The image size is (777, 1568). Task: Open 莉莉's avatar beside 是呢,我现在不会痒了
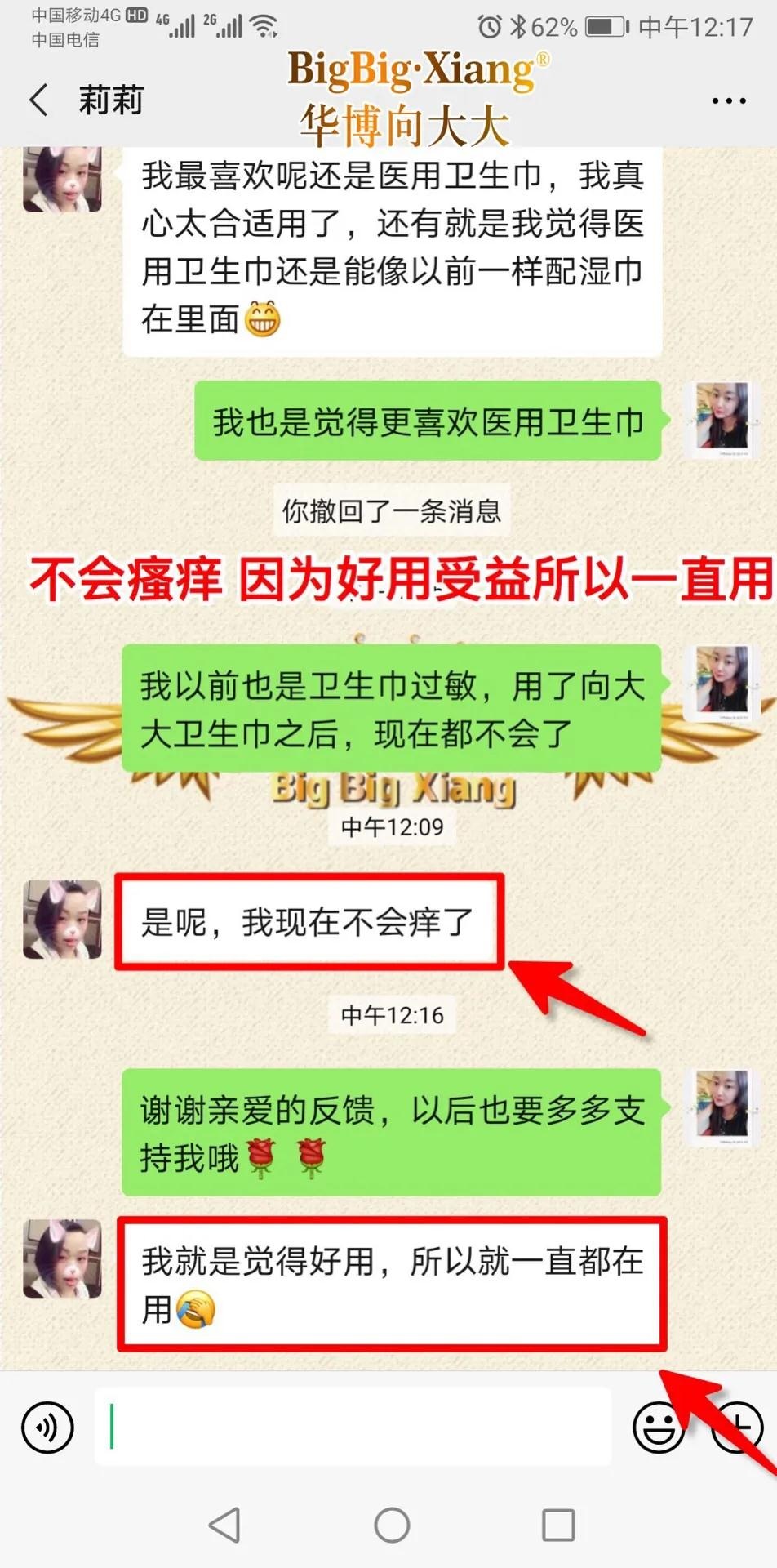pyautogui.click(x=63, y=919)
